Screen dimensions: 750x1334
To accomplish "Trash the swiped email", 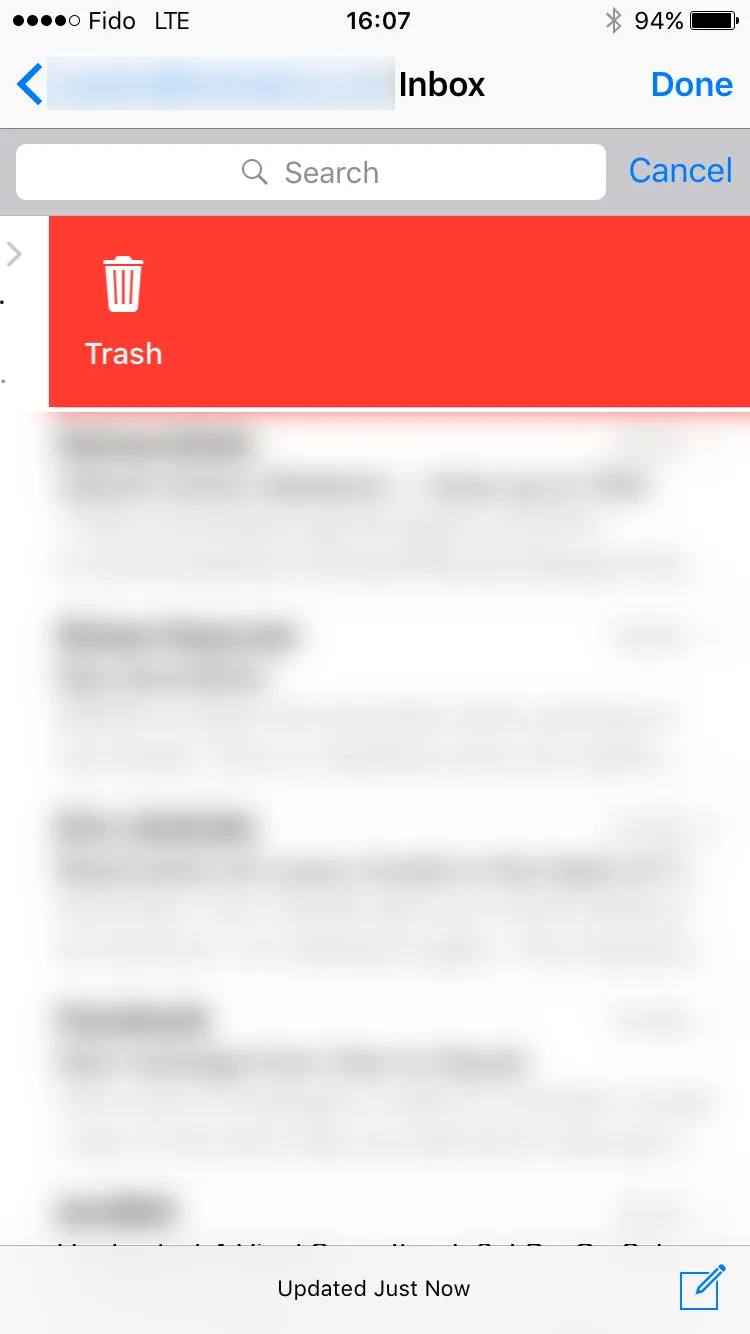I will 124,311.
